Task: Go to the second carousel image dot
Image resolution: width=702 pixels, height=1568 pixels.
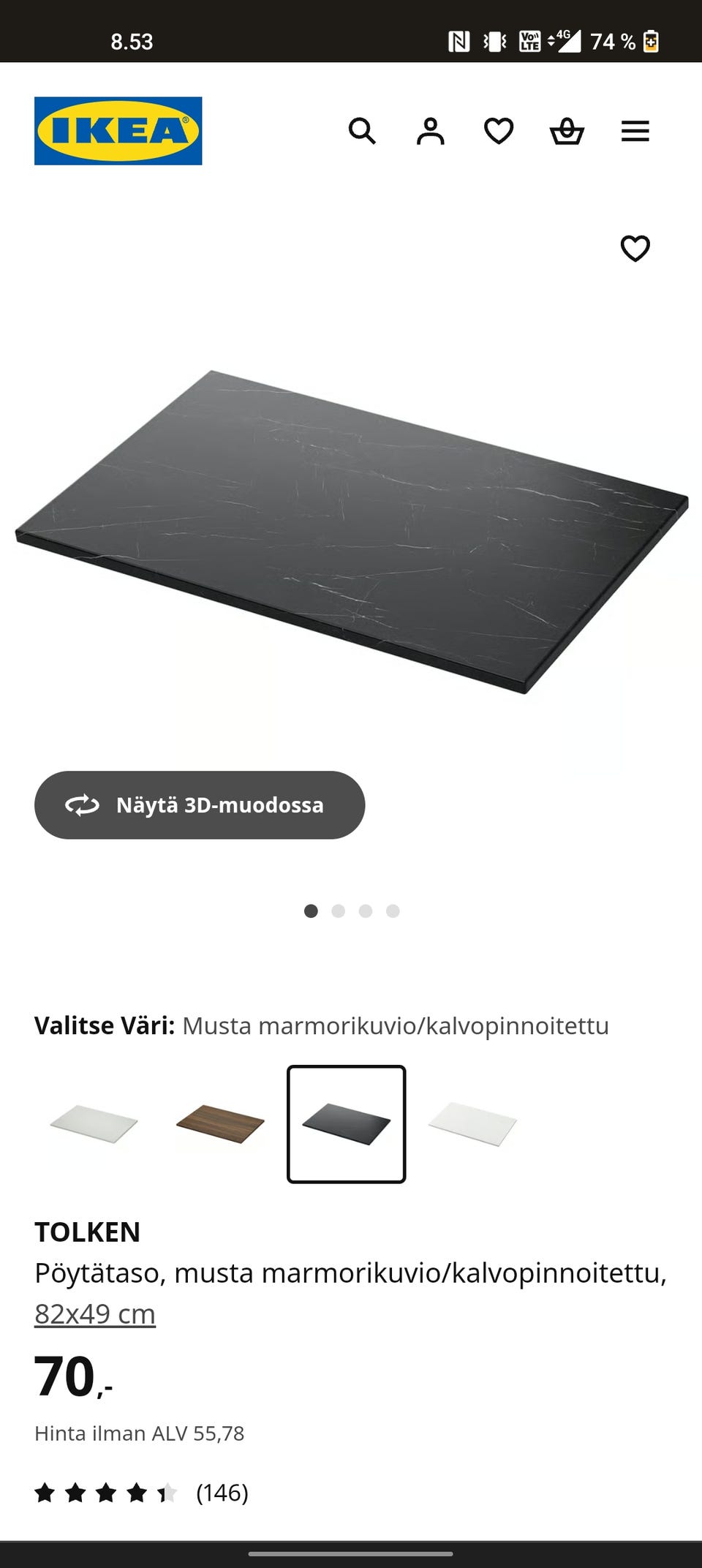Action: click(x=339, y=910)
